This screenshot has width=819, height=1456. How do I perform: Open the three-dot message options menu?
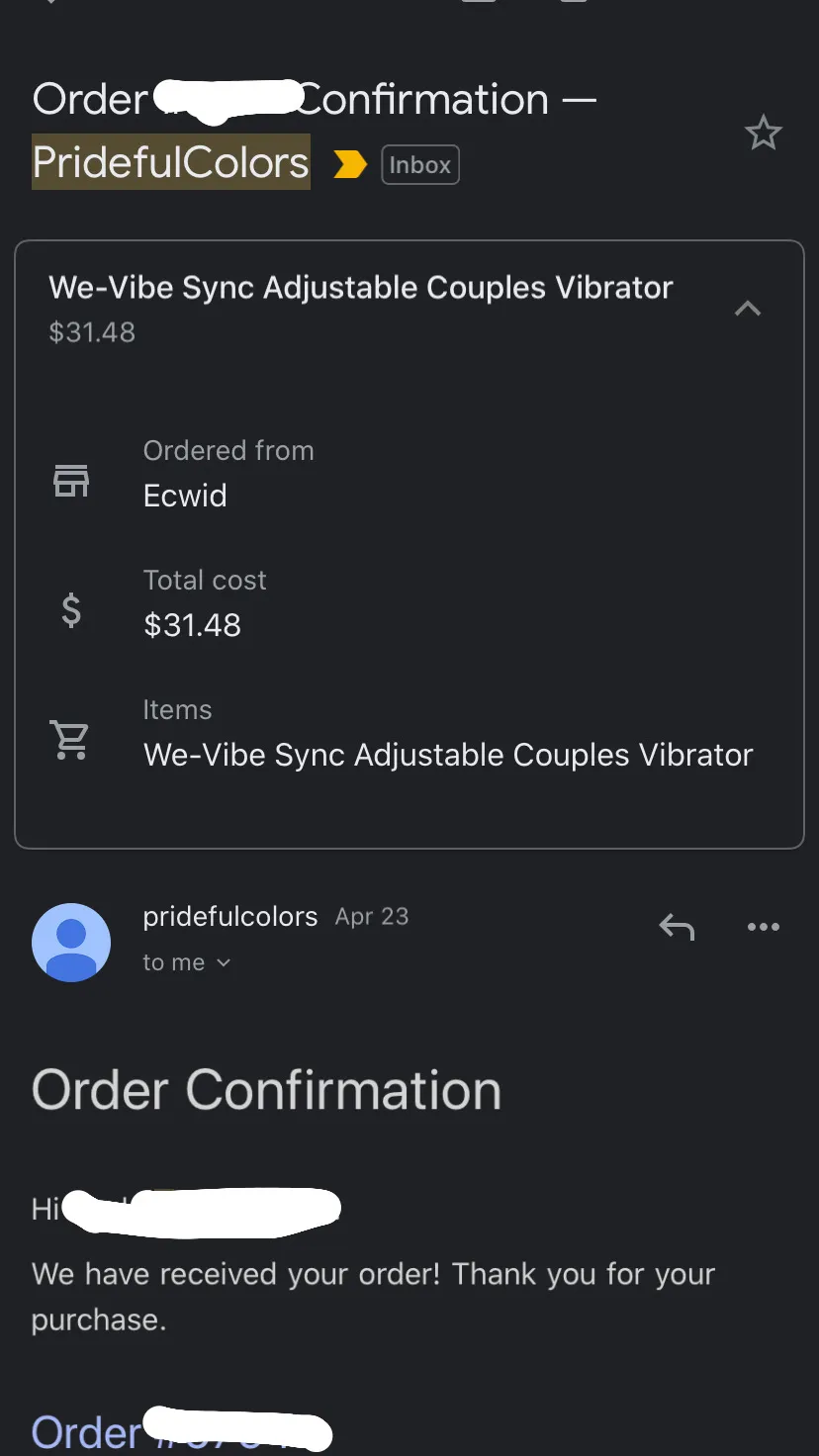coord(764,927)
